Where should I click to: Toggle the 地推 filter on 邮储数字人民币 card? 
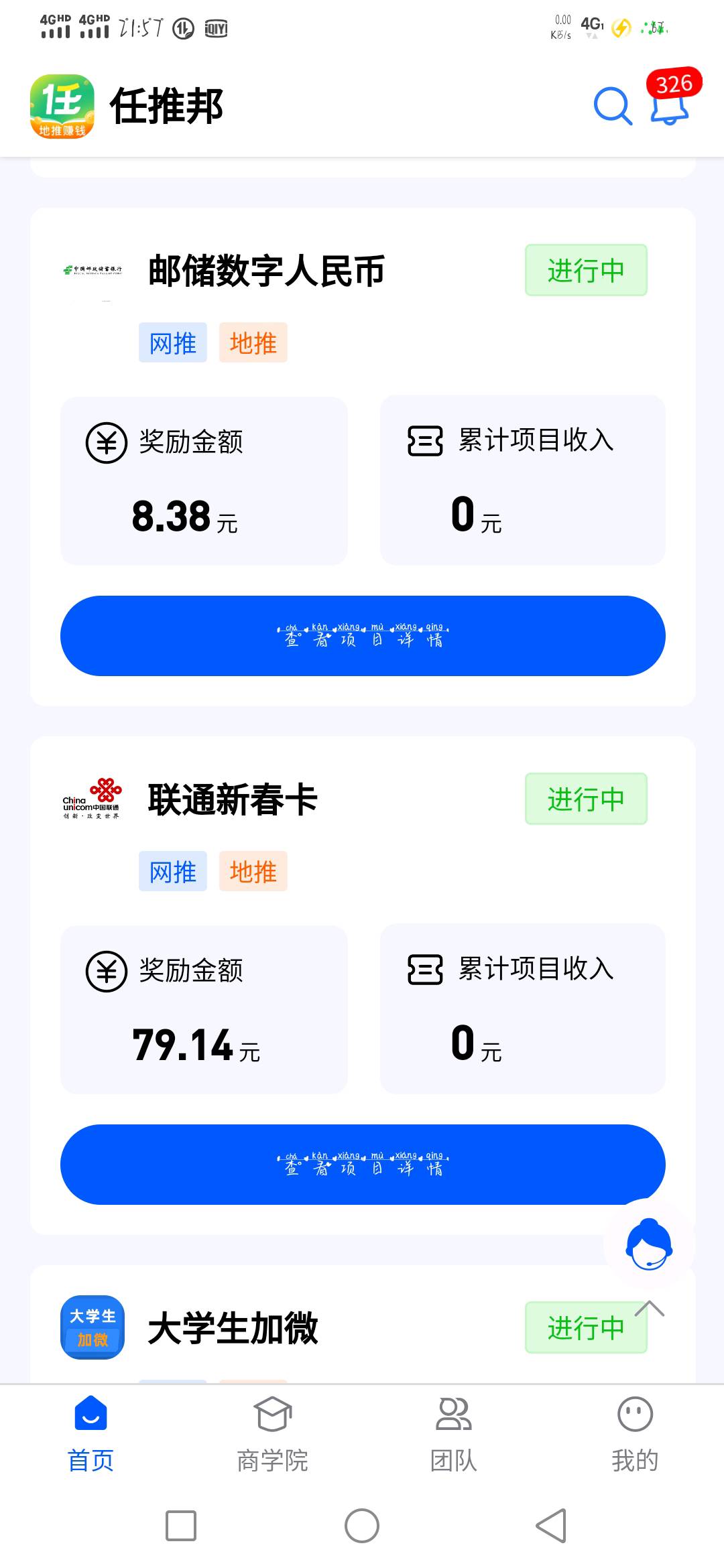[x=253, y=343]
